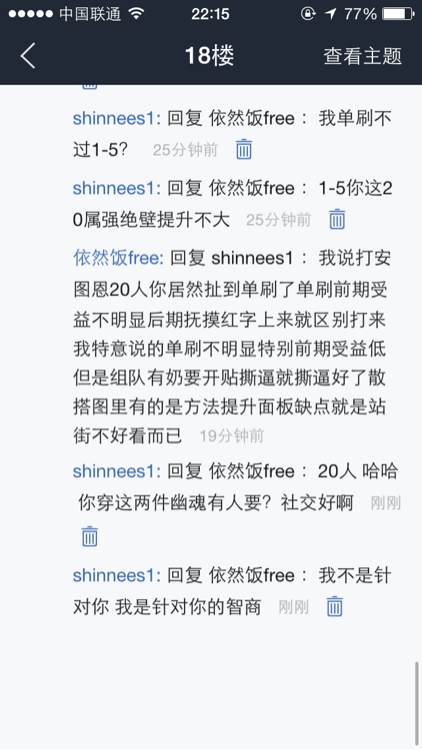Delete the reply "我是针对你的智商"
The height and width of the screenshot is (750, 422).
point(334,607)
